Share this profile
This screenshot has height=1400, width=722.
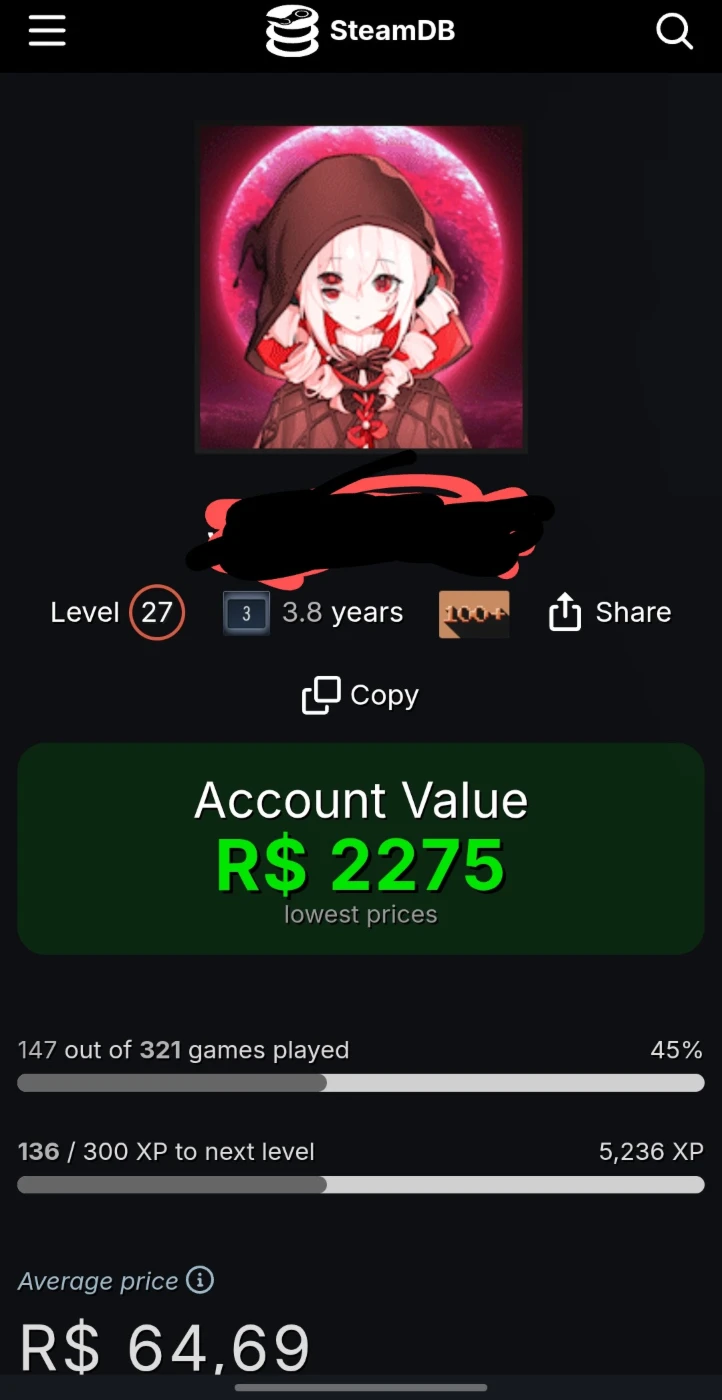[610, 612]
